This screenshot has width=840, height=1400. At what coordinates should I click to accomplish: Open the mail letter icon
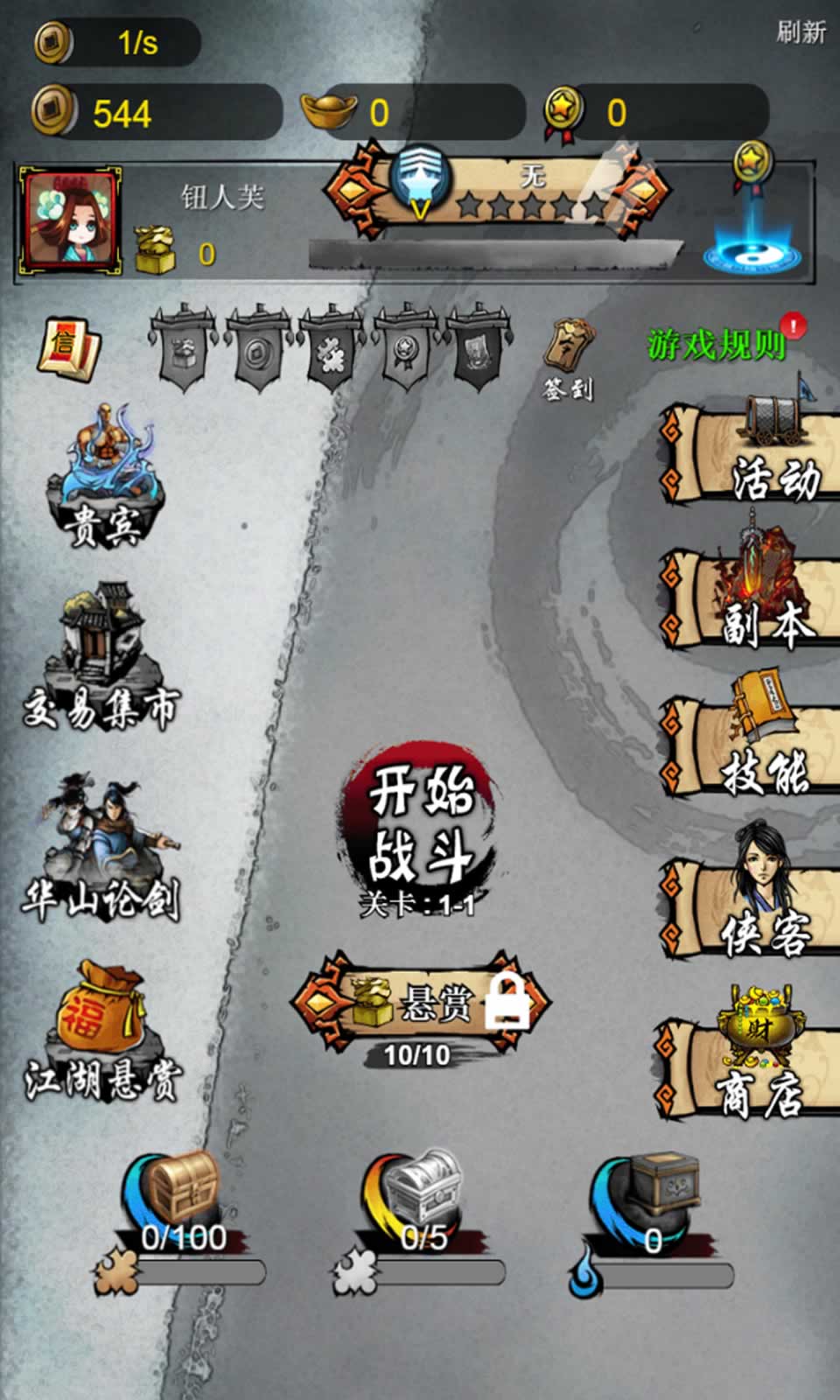pyautogui.click(x=70, y=346)
